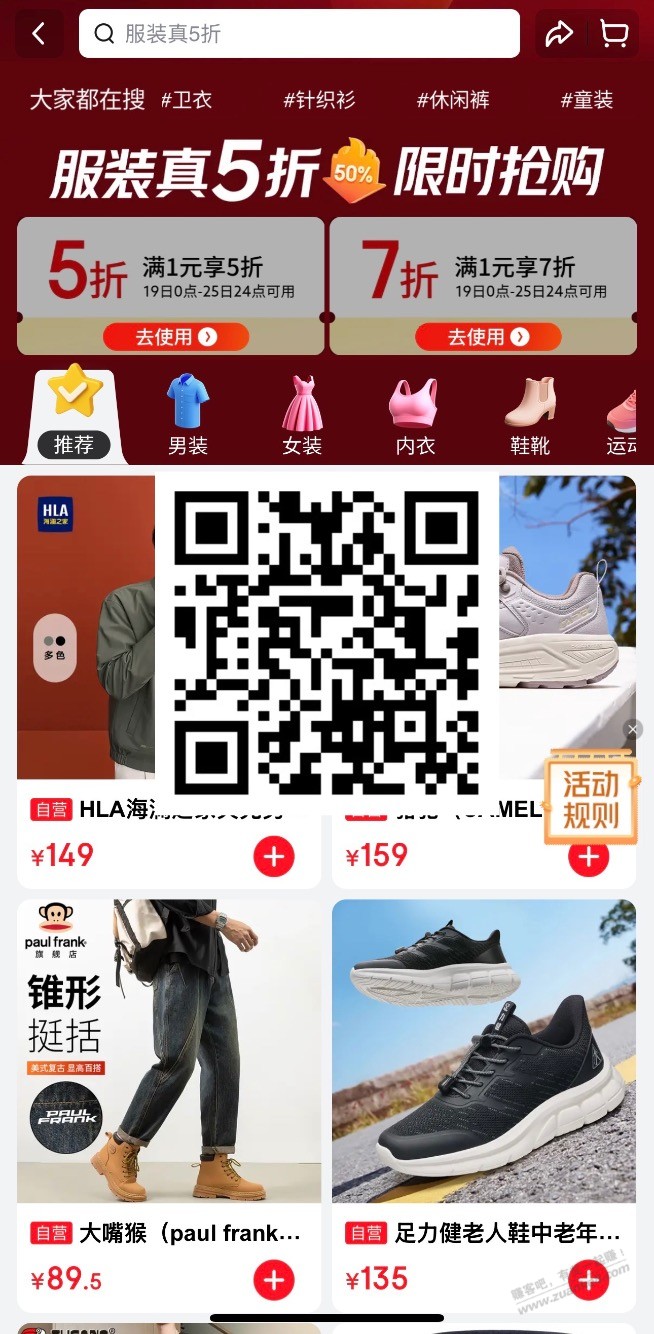Open the search box 服装真5折
654x1334 pixels.
tap(300, 34)
